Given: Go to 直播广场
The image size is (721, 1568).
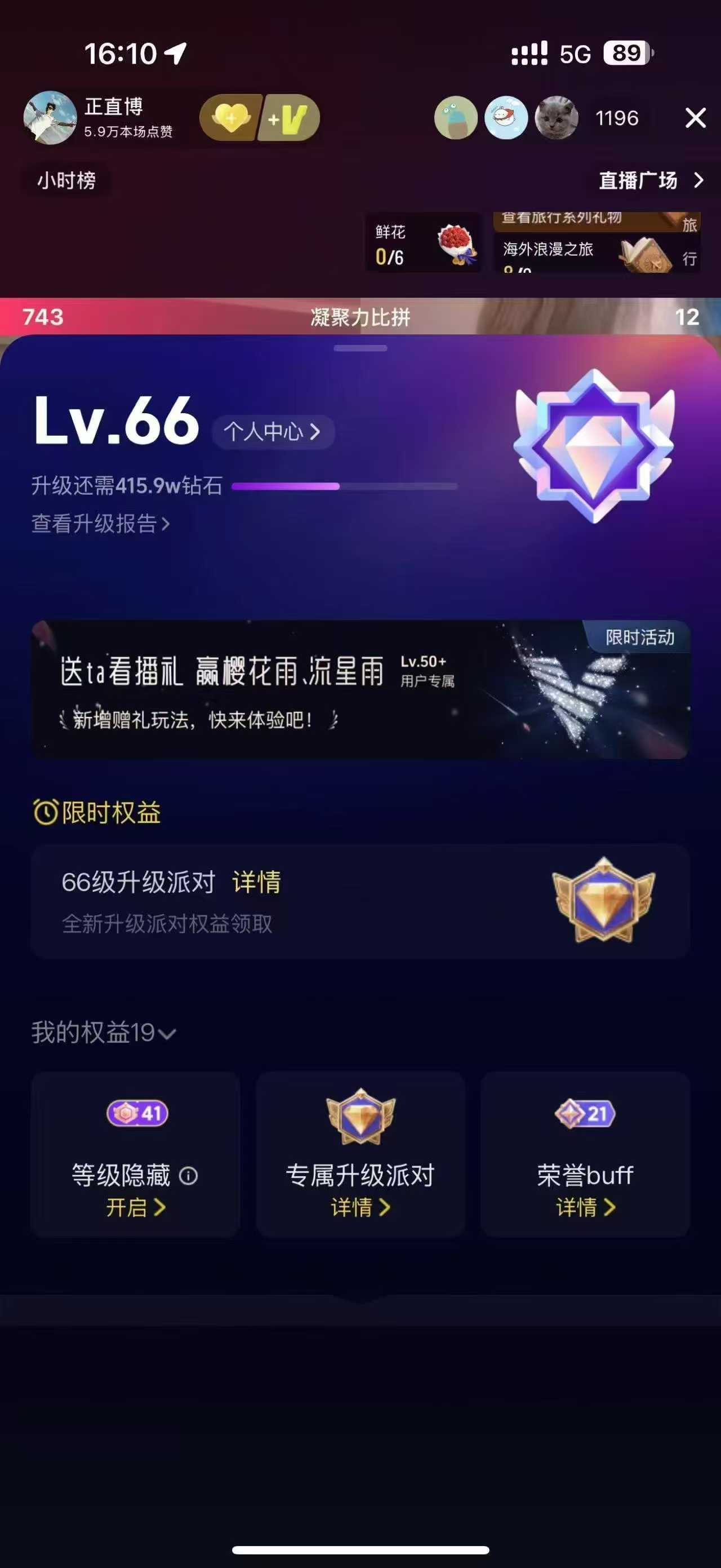Looking at the screenshot, I should (x=650, y=180).
